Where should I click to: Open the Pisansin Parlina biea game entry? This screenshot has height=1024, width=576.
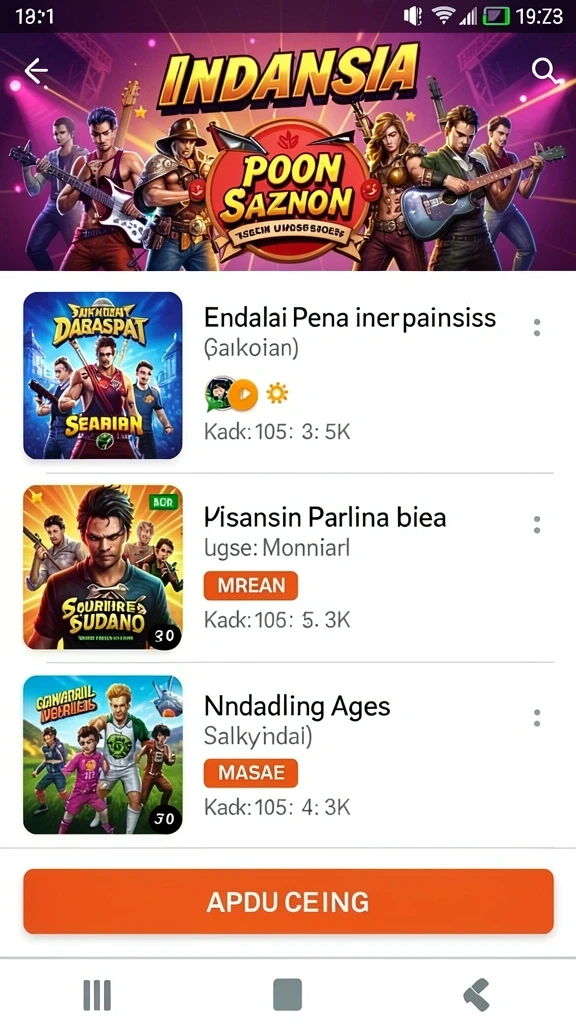point(288,567)
